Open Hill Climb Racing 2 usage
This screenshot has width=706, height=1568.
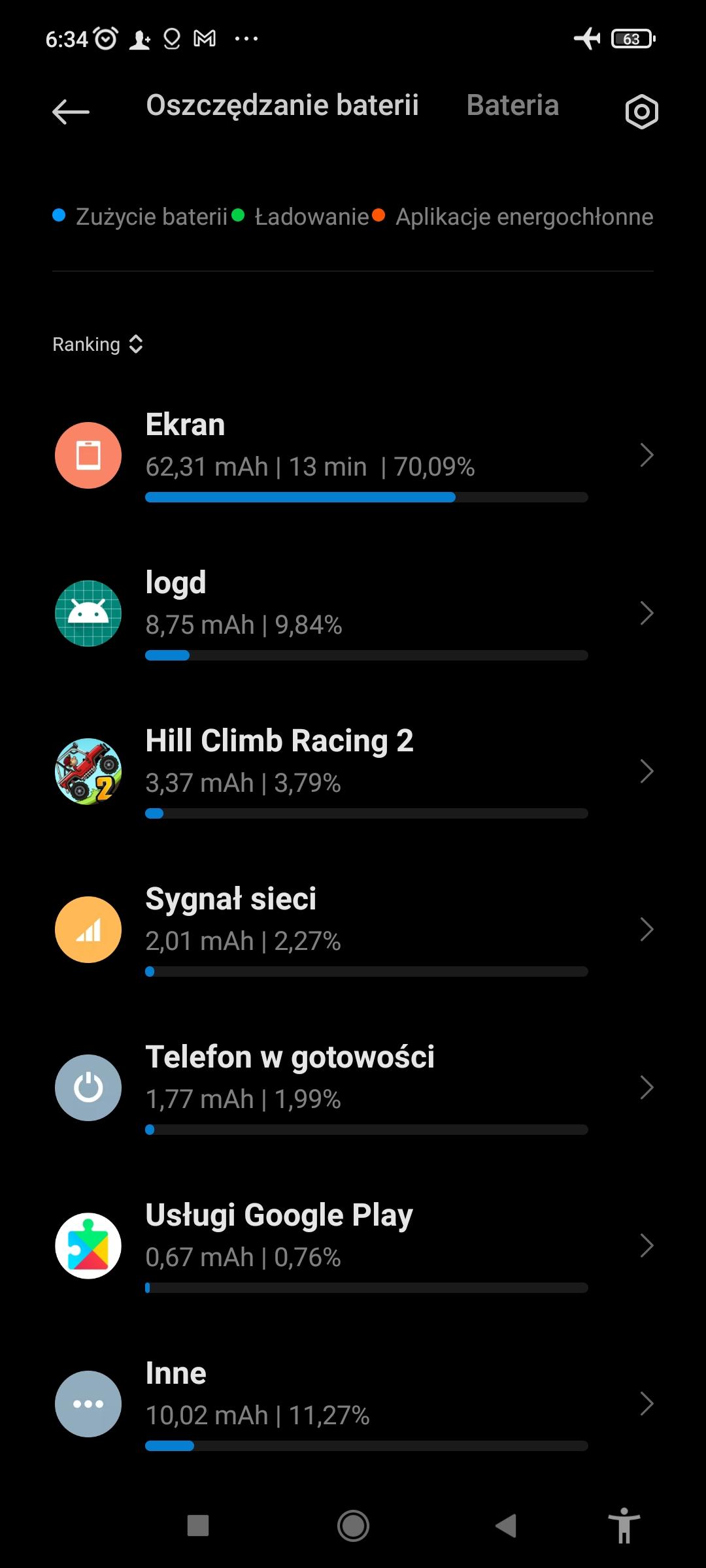pyautogui.click(x=353, y=772)
